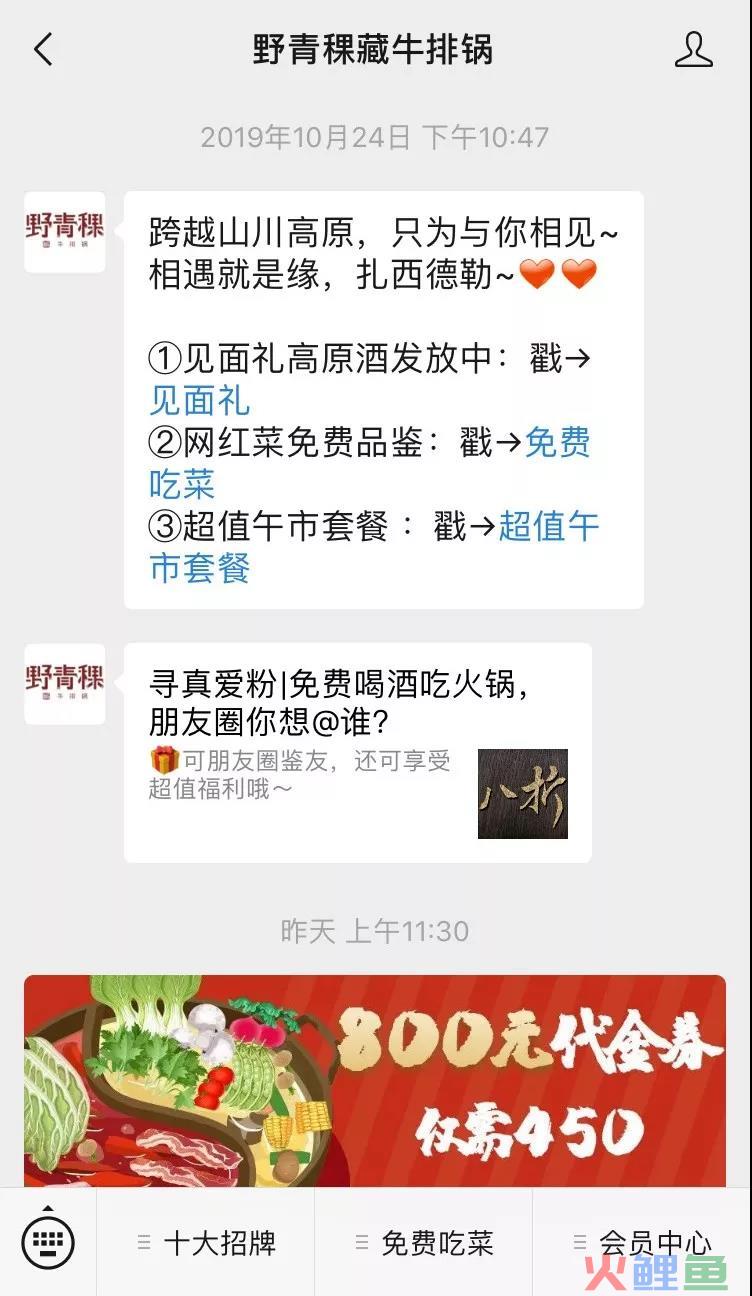Viewport: 752px width, 1296px height.
Task: Open the 超值午市套餐 link
Action: [x=548, y=527]
